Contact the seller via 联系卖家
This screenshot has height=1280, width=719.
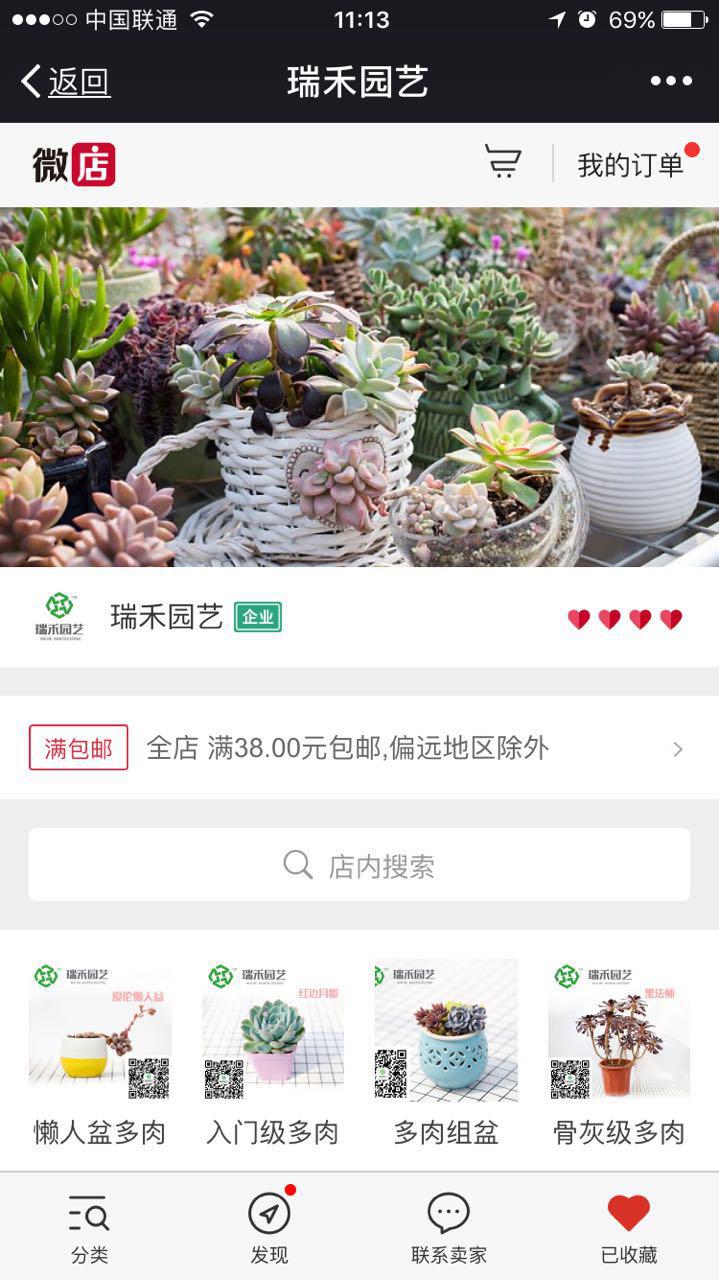click(x=448, y=1228)
